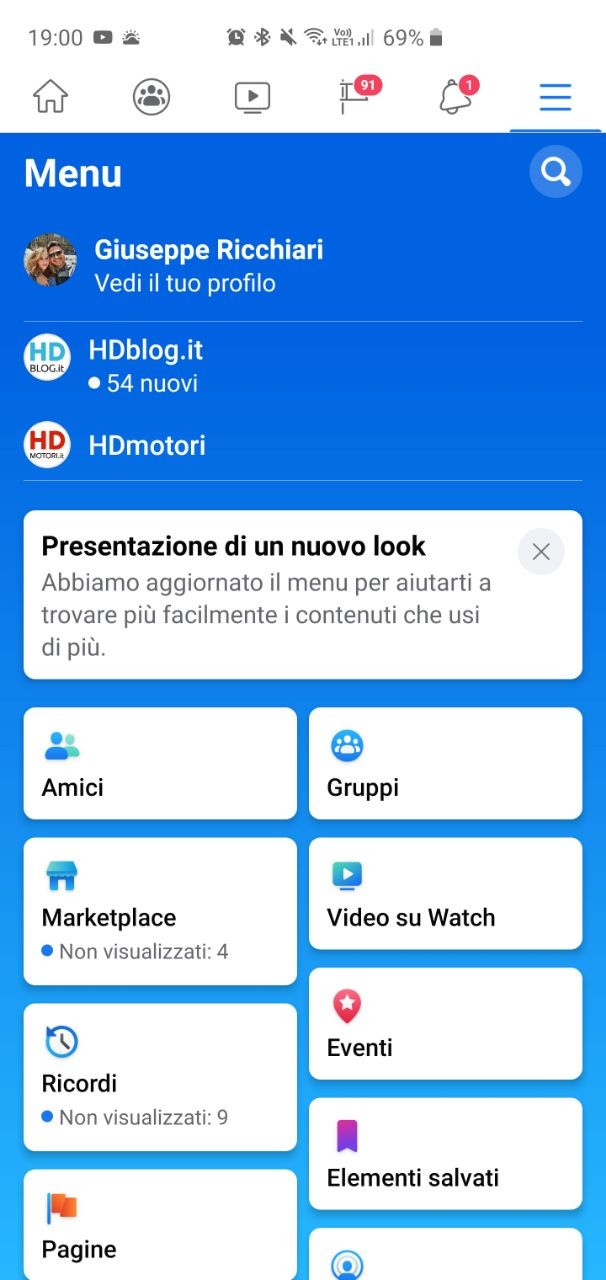The height and width of the screenshot is (1280, 606).
Task: Open the notifications bell
Action: tap(457, 95)
